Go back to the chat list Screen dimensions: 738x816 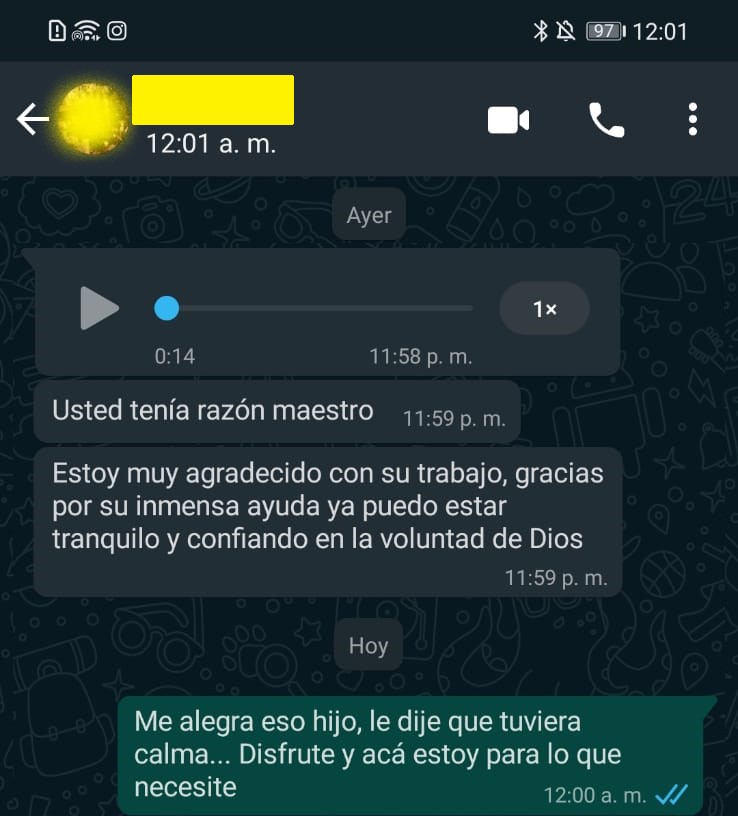pyautogui.click(x=31, y=120)
